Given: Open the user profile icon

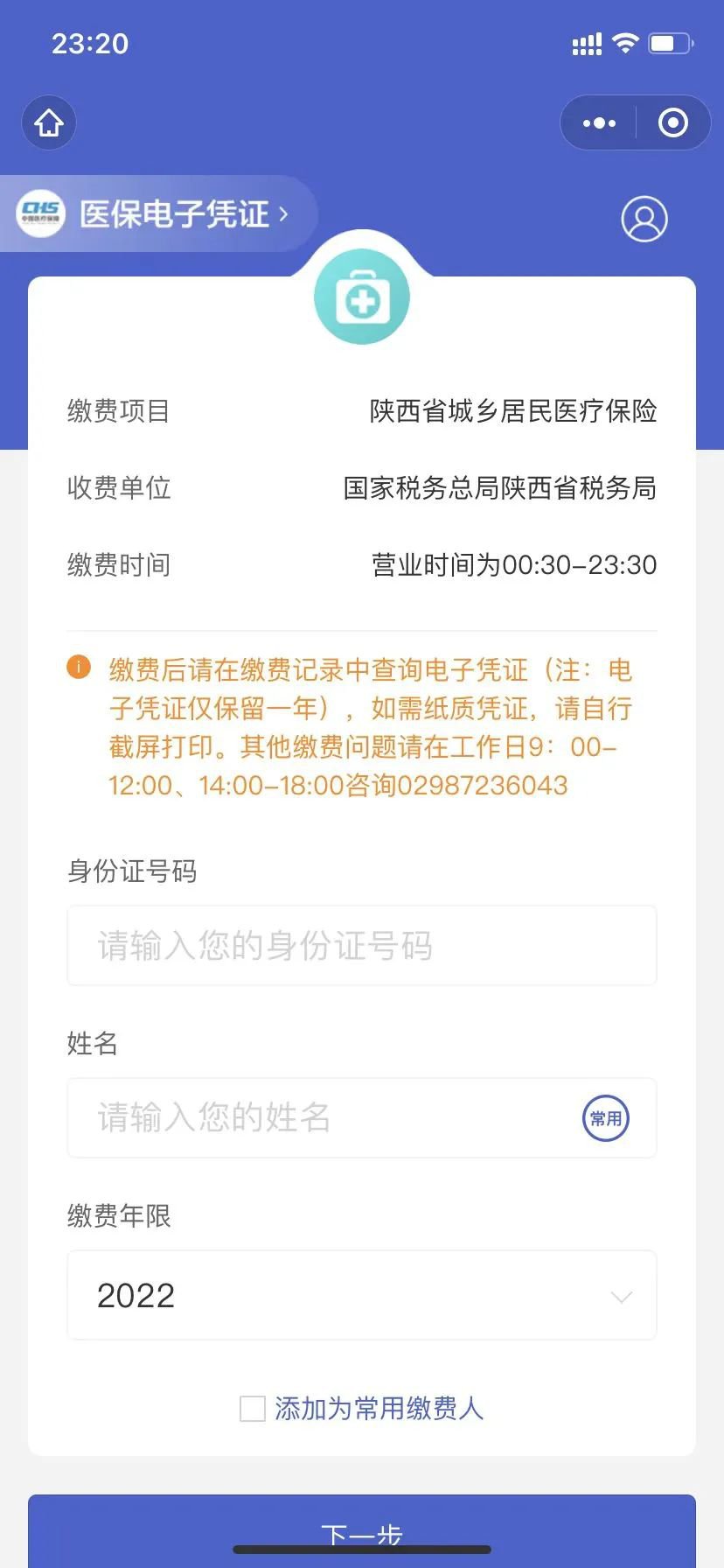Looking at the screenshot, I should (644, 219).
